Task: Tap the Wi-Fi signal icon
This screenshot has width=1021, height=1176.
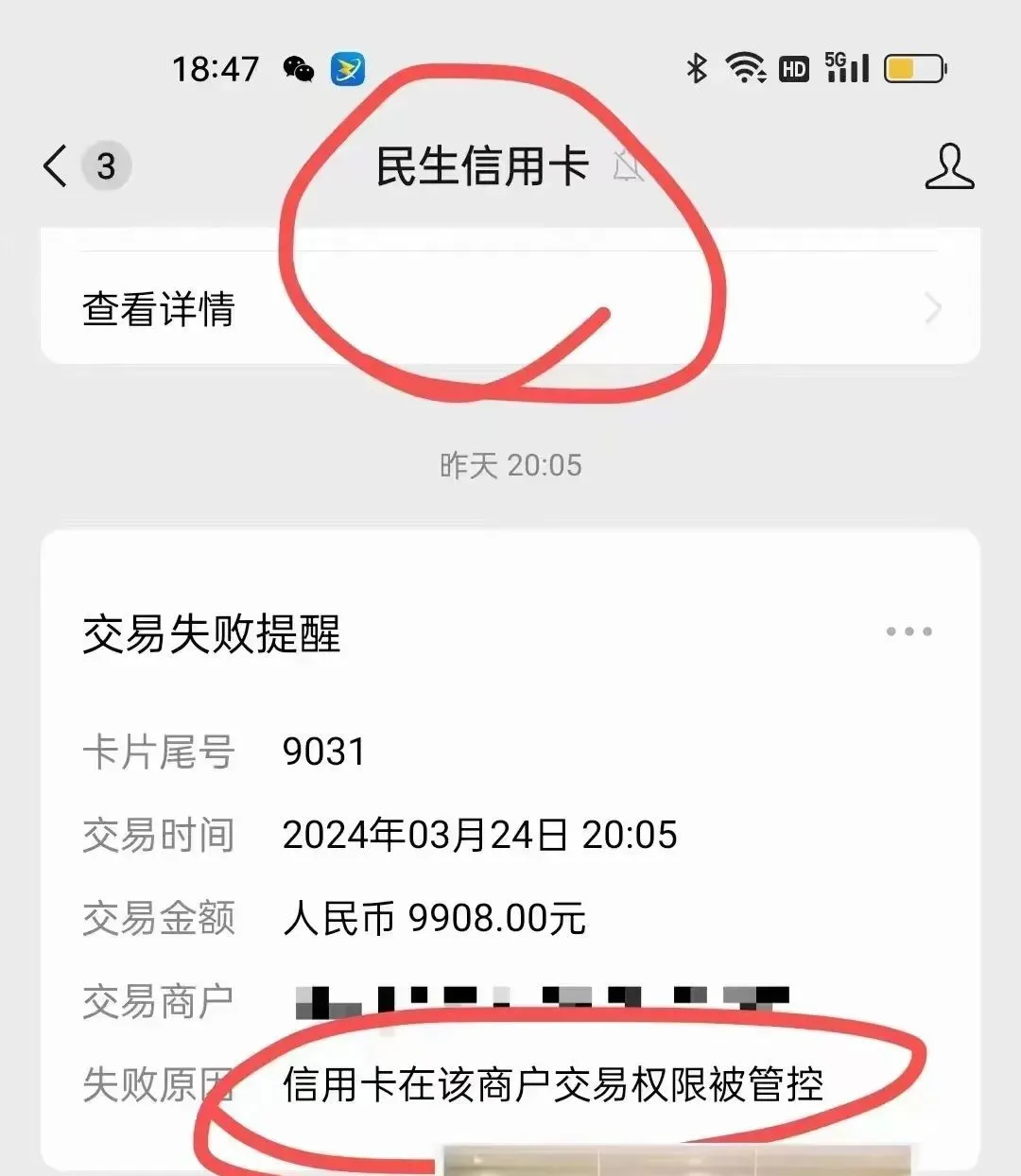Action: [x=746, y=66]
